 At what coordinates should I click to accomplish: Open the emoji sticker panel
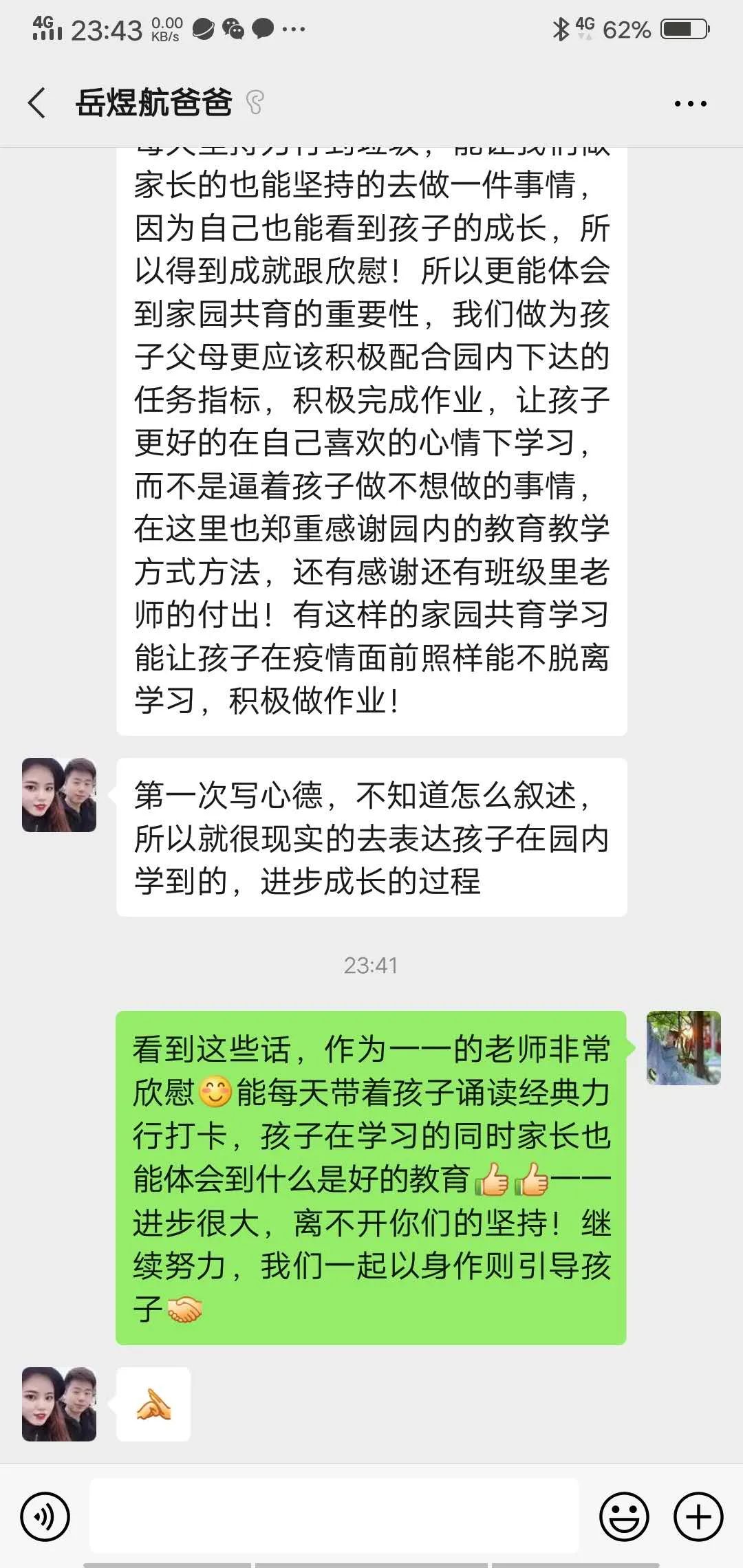point(624,1516)
